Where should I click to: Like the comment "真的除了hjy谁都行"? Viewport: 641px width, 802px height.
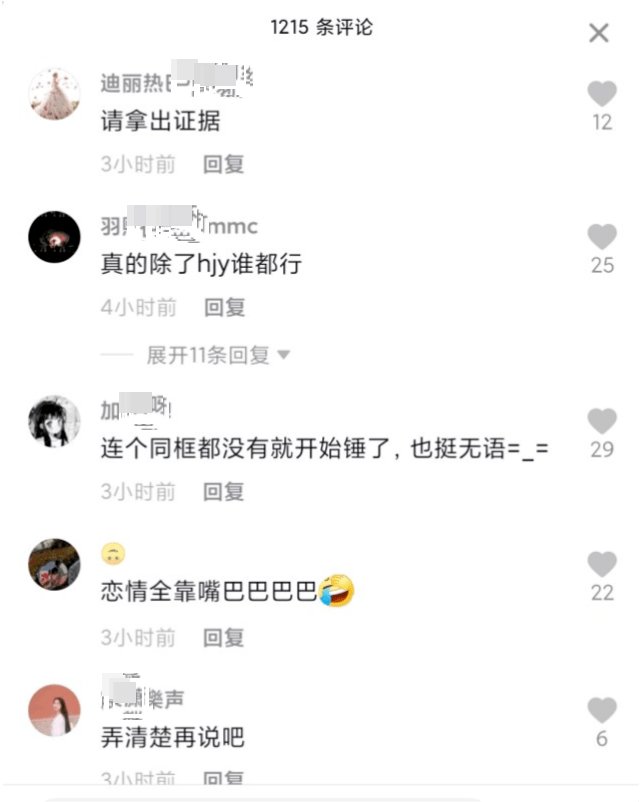tap(601, 237)
